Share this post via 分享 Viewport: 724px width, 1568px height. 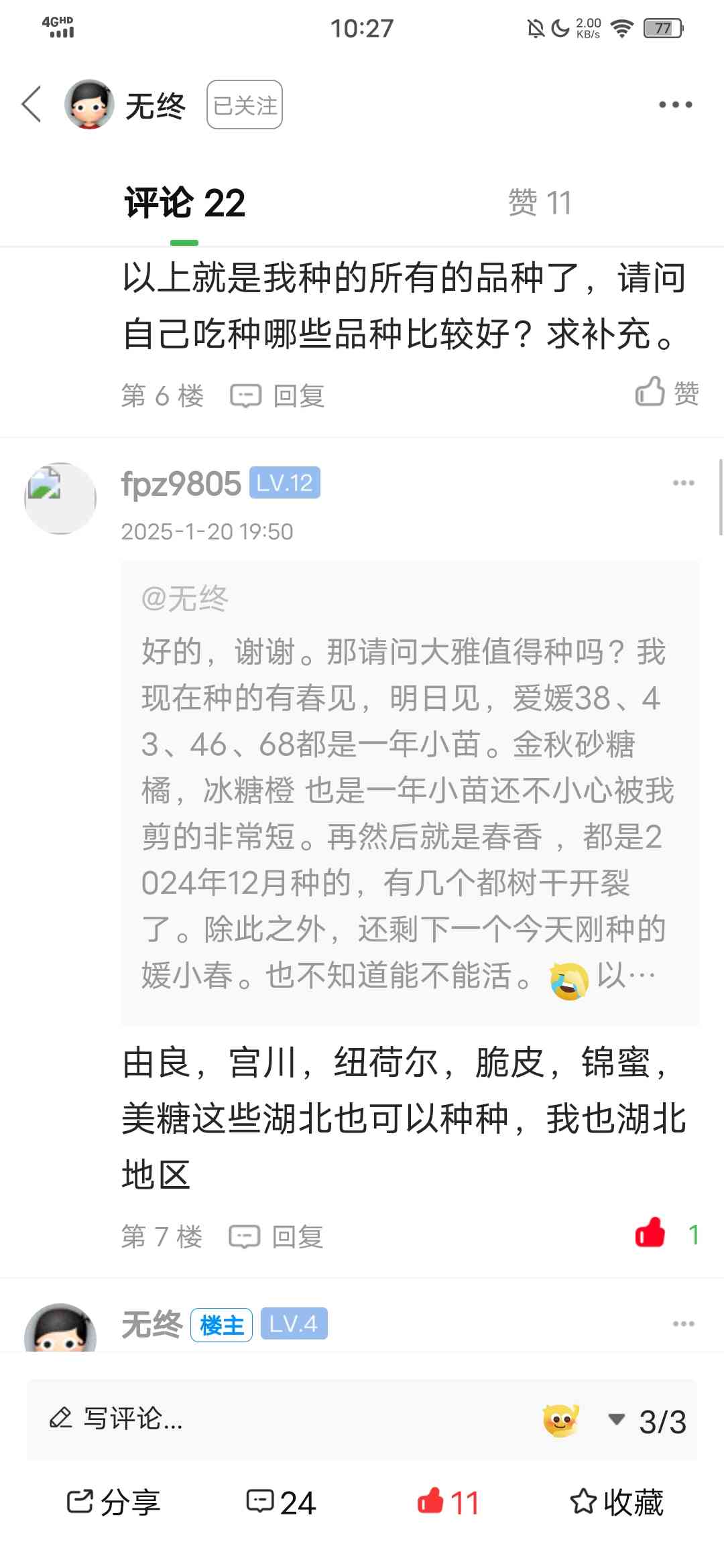(114, 1502)
